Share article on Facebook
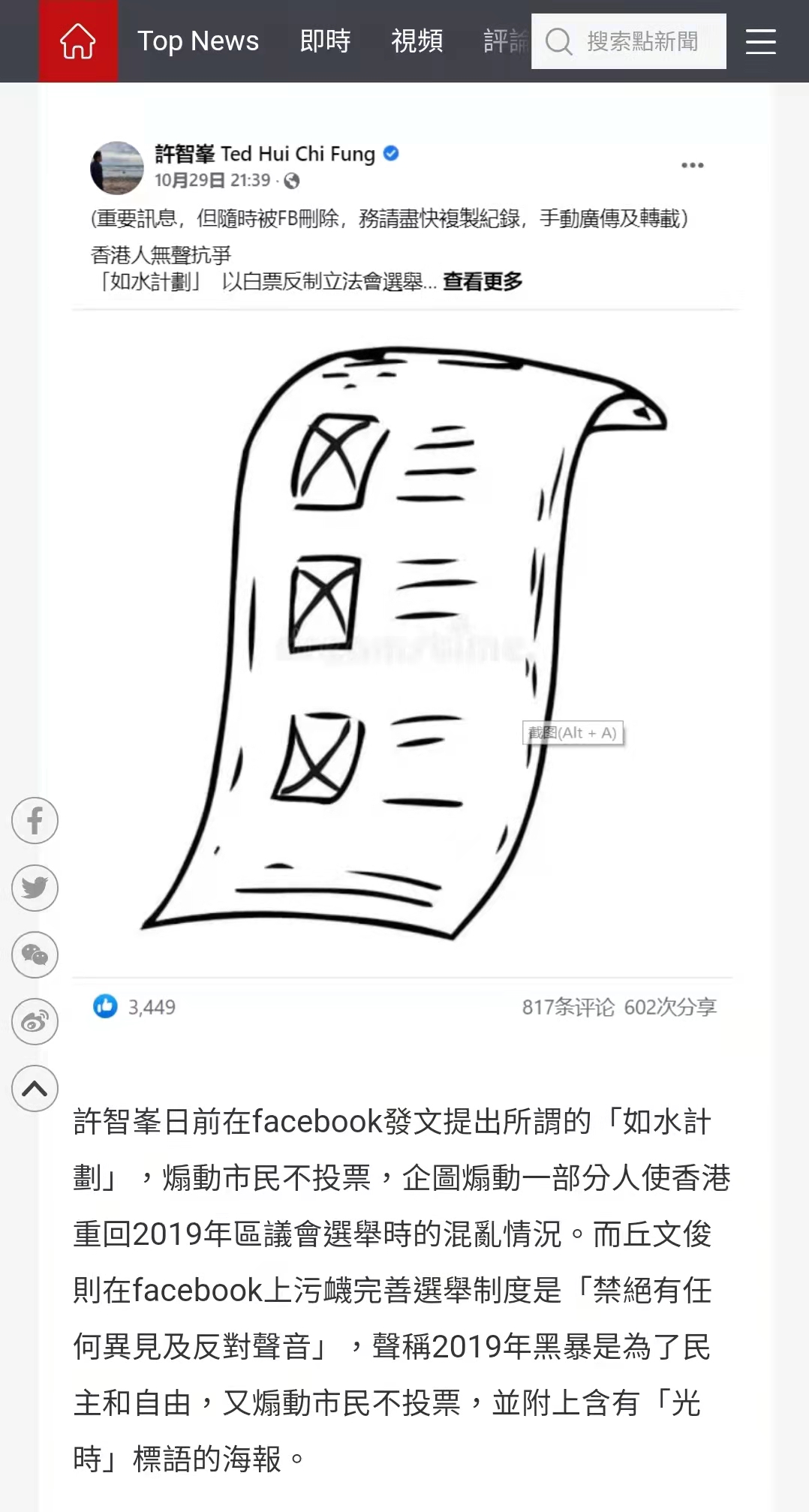 (x=35, y=820)
